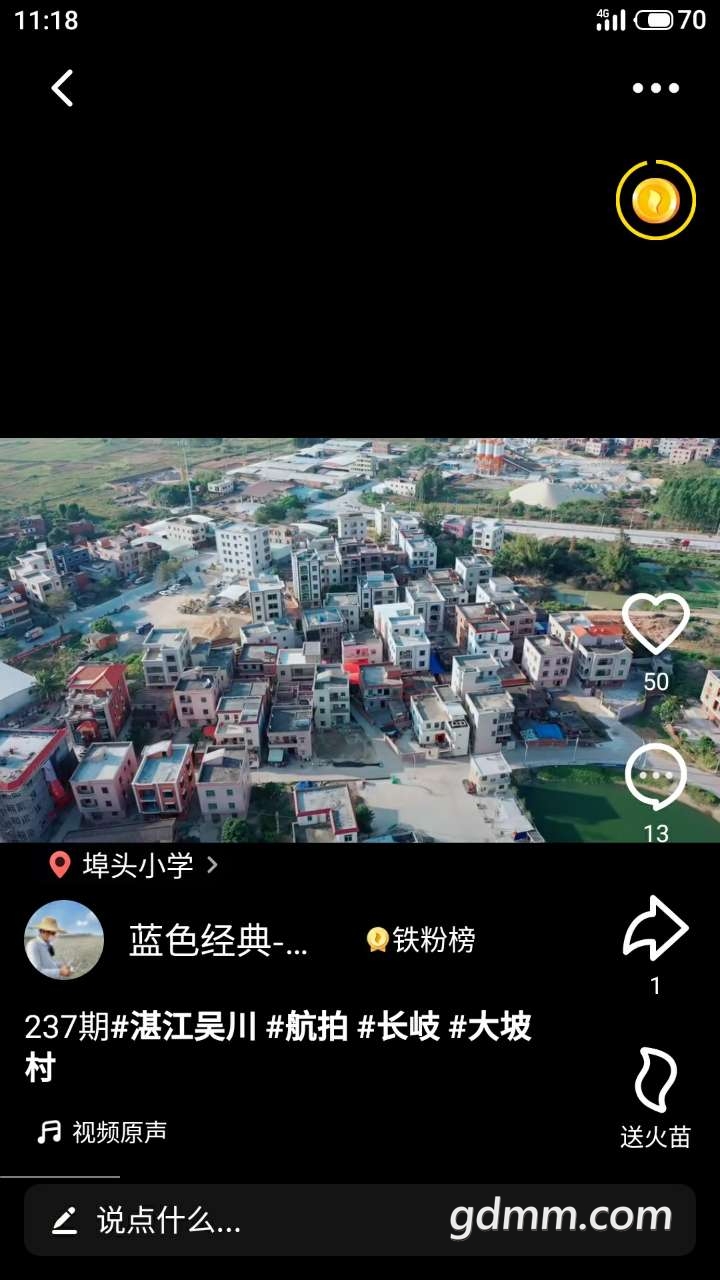View the uploader's profile avatar
Viewport: 720px width, 1280px height.
click(x=64, y=940)
